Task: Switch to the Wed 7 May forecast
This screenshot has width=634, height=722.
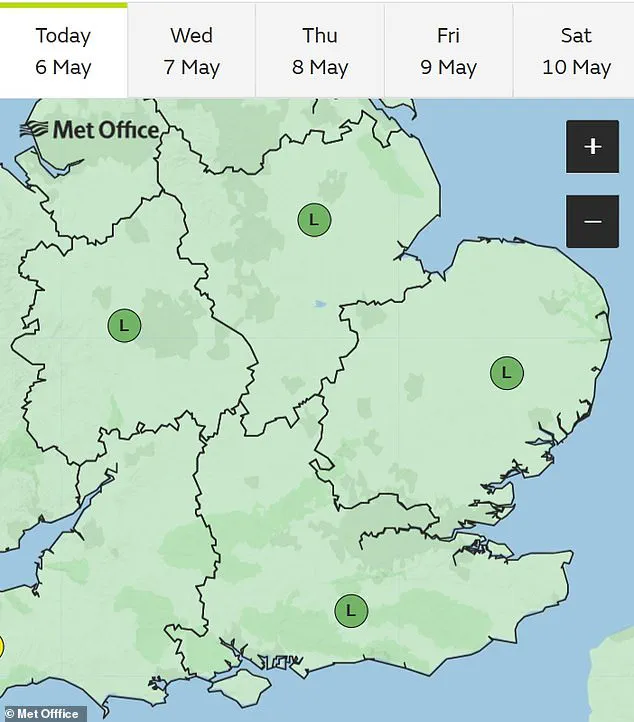Action: (191, 51)
